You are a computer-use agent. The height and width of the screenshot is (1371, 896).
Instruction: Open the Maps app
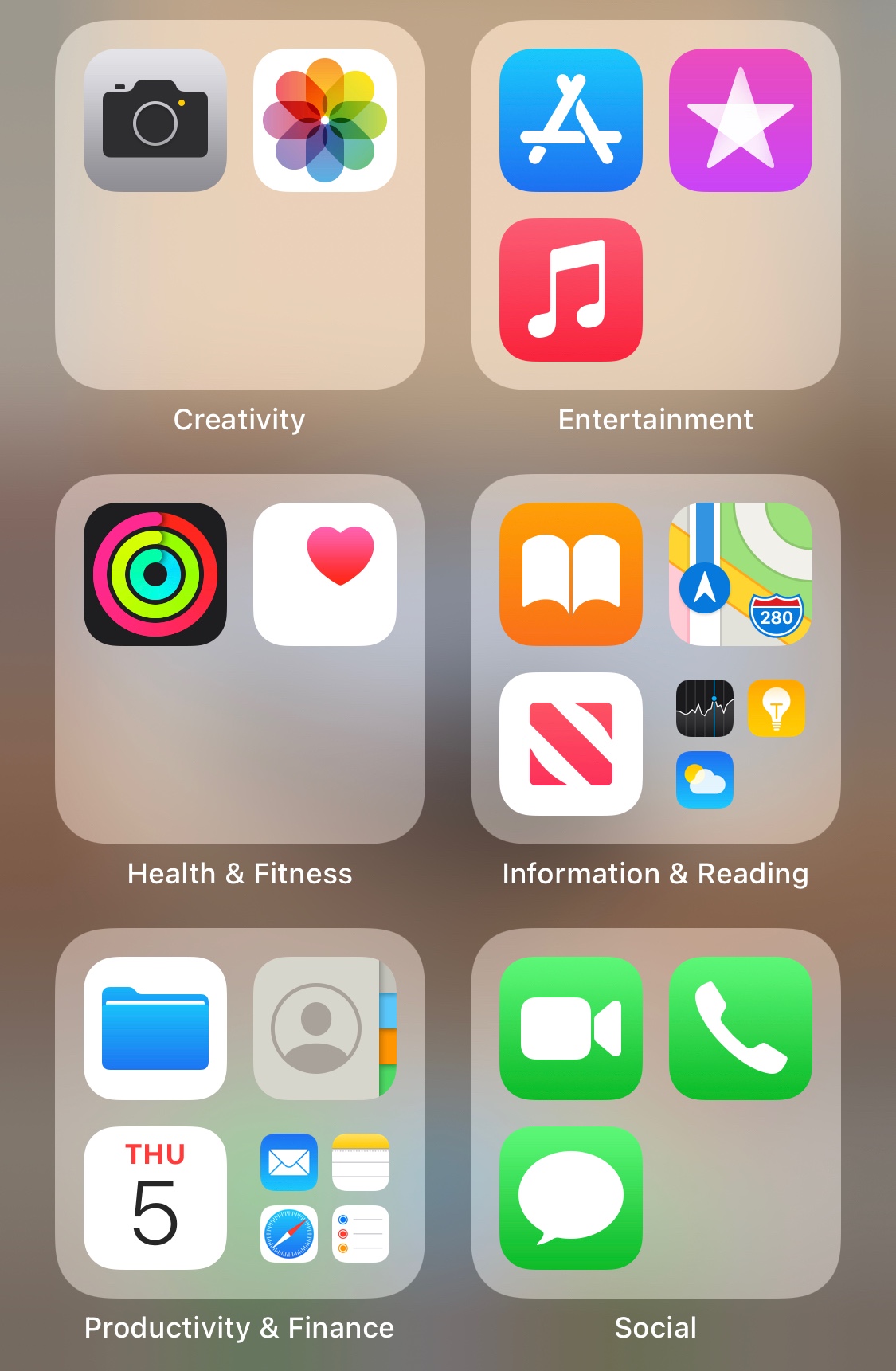(740, 574)
